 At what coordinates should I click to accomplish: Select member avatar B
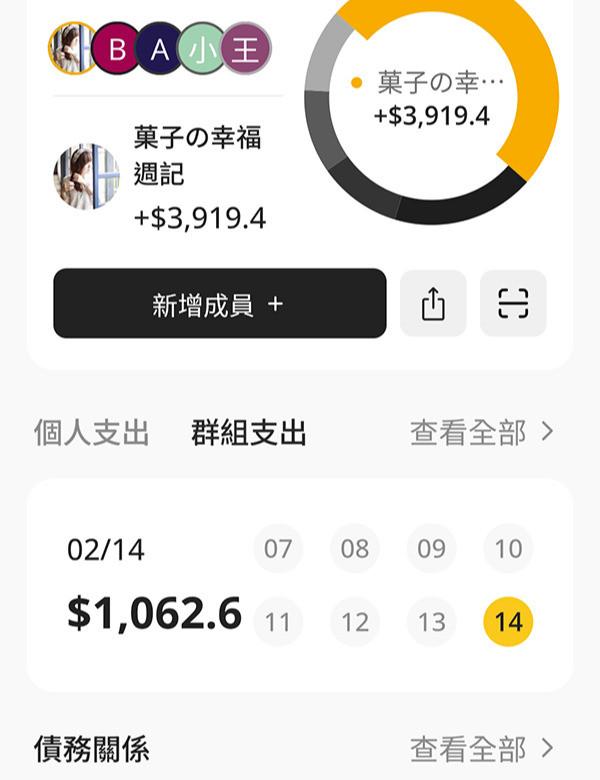(x=117, y=48)
